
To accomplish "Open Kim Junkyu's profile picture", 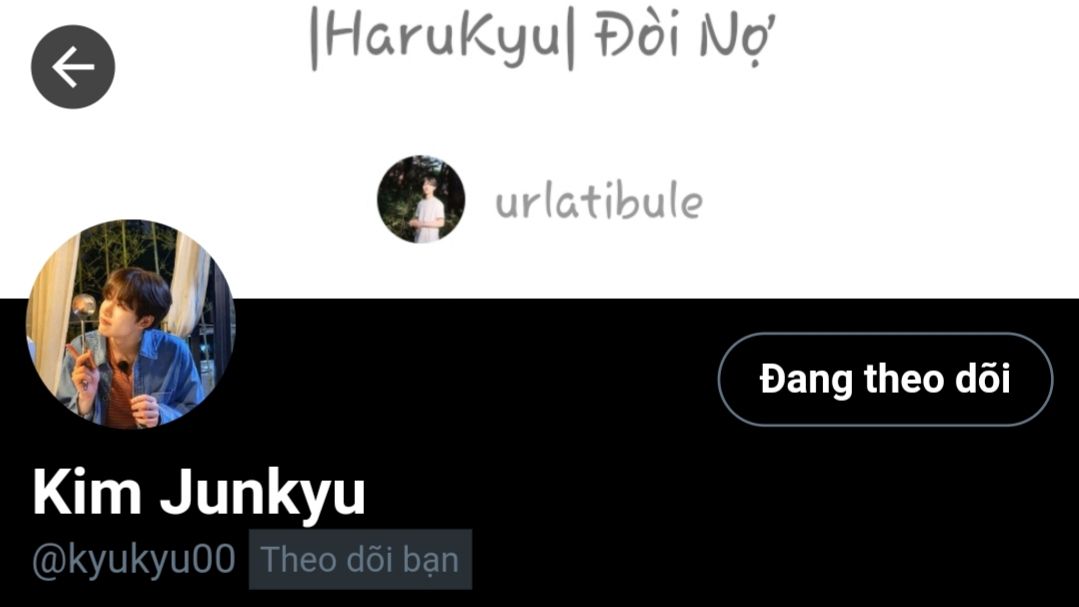I will pos(130,325).
